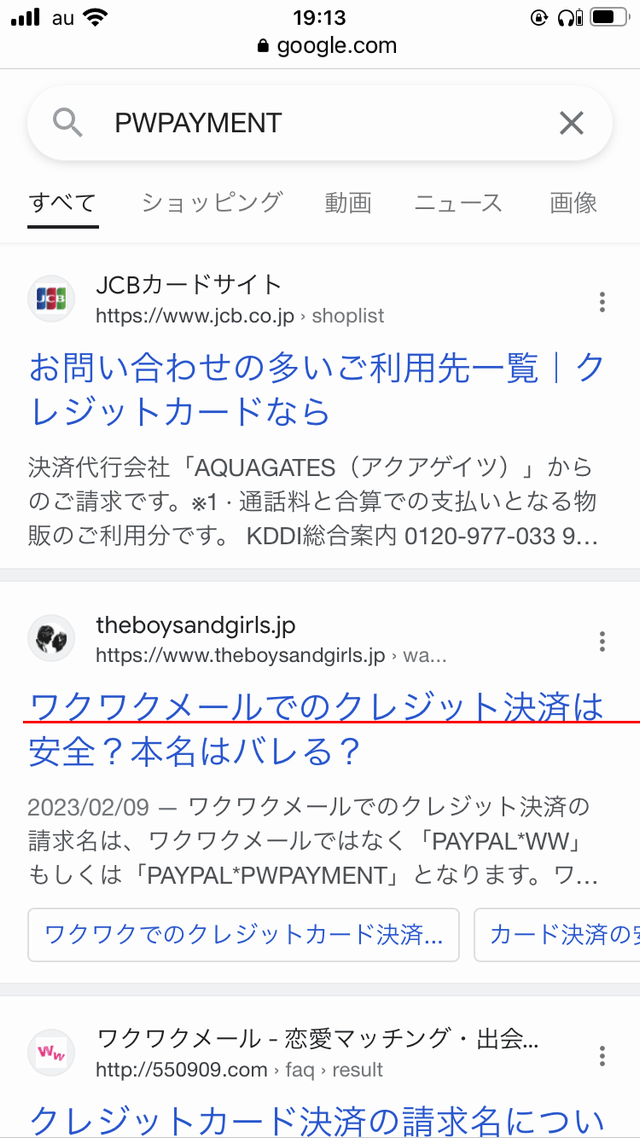
Task: Tap the PWPAYMENT search field
Action: point(300,123)
